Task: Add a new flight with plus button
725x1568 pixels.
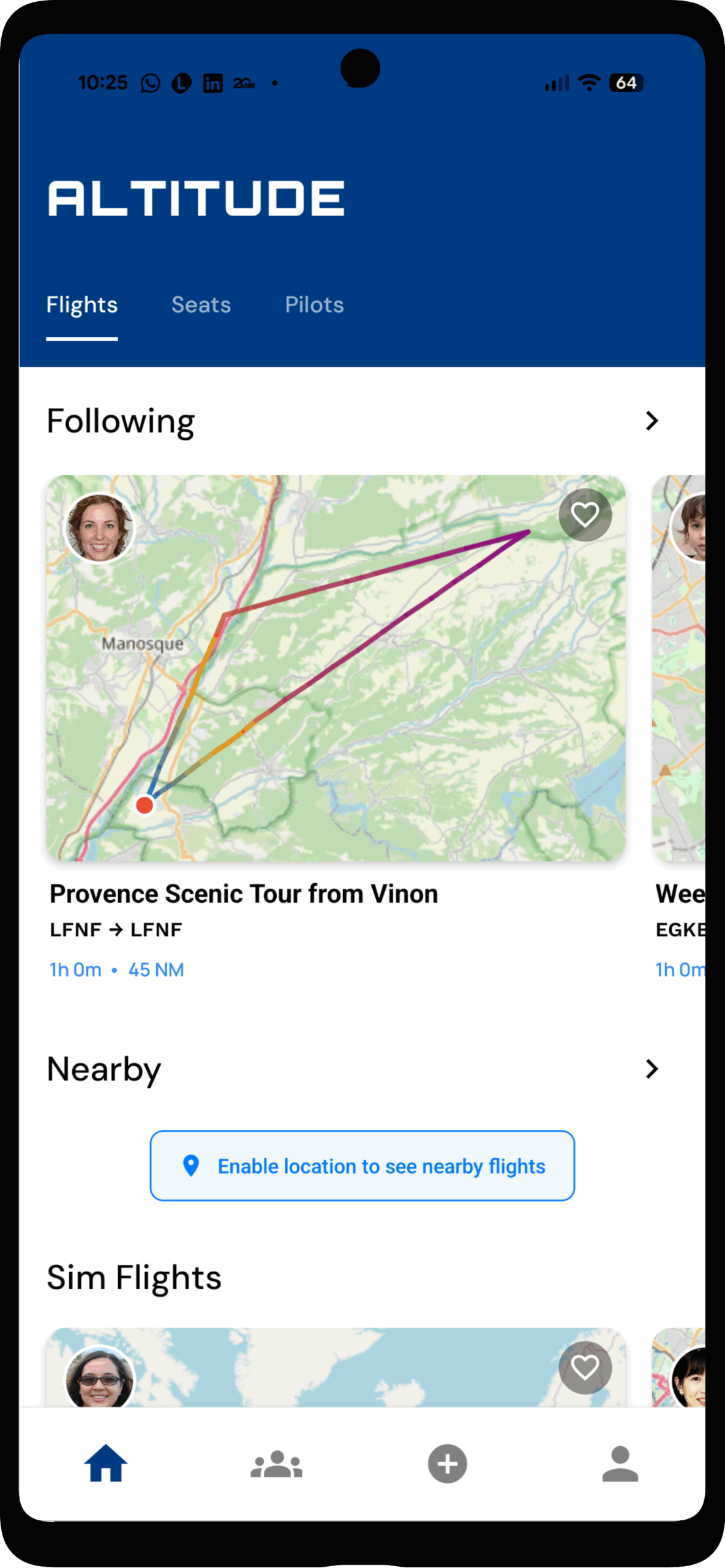Action: point(447,1464)
